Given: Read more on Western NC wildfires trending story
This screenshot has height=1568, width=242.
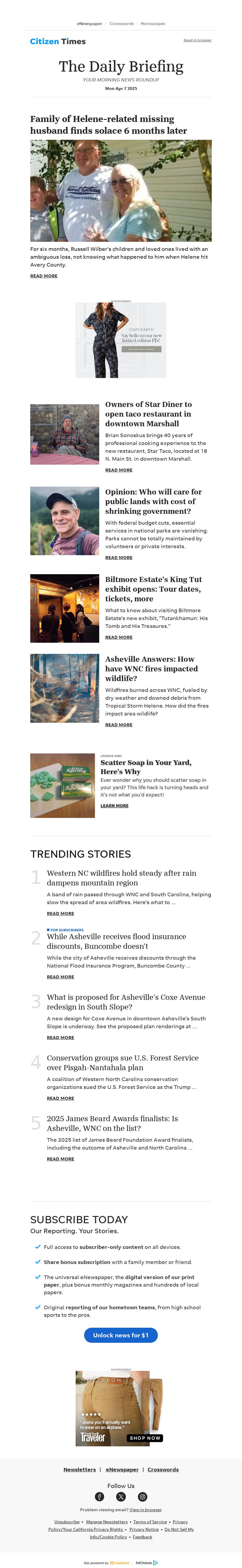Looking at the screenshot, I should coord(60,913).
